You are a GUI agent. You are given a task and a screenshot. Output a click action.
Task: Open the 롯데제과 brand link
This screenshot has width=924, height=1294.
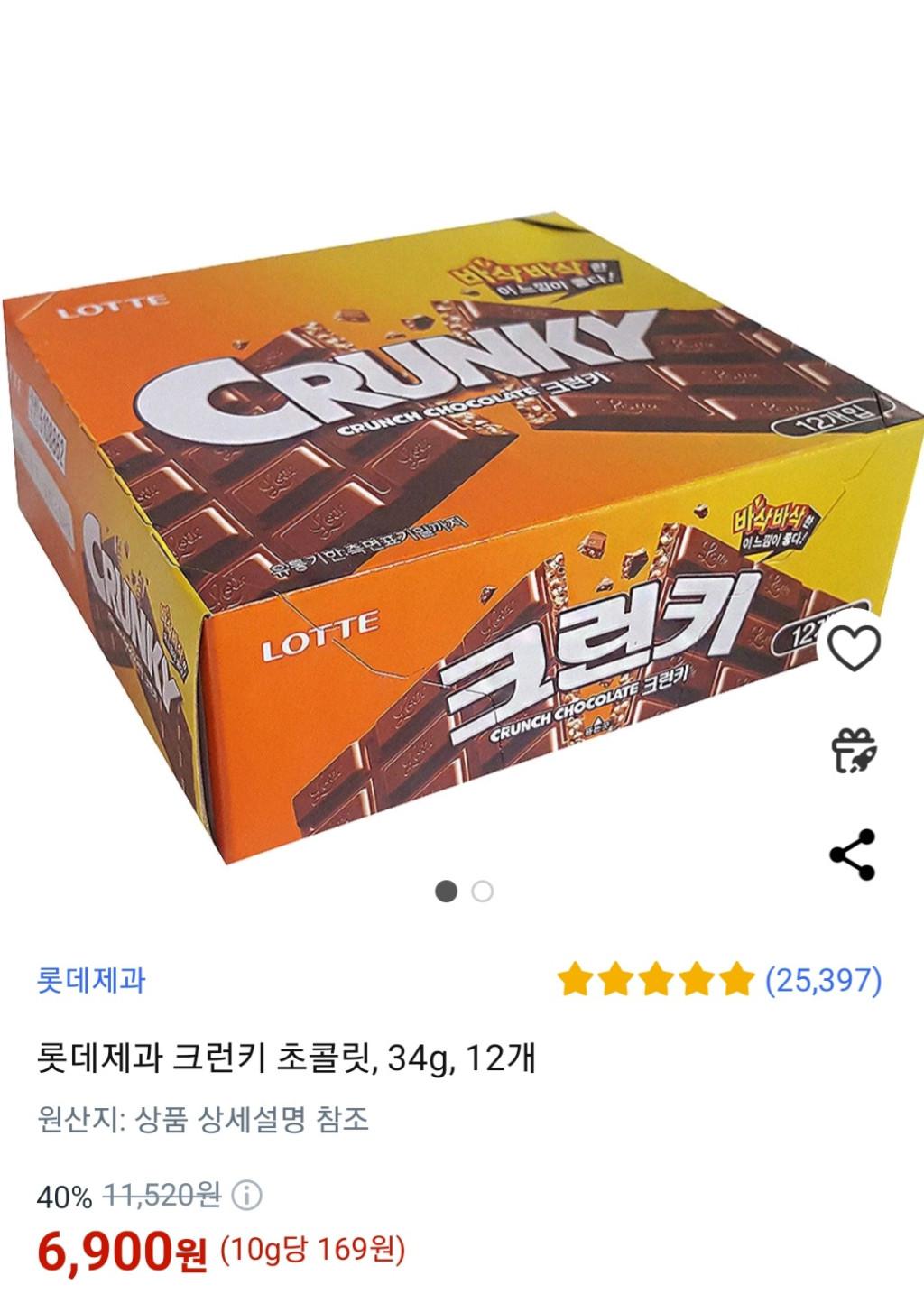tap(90, 979)
